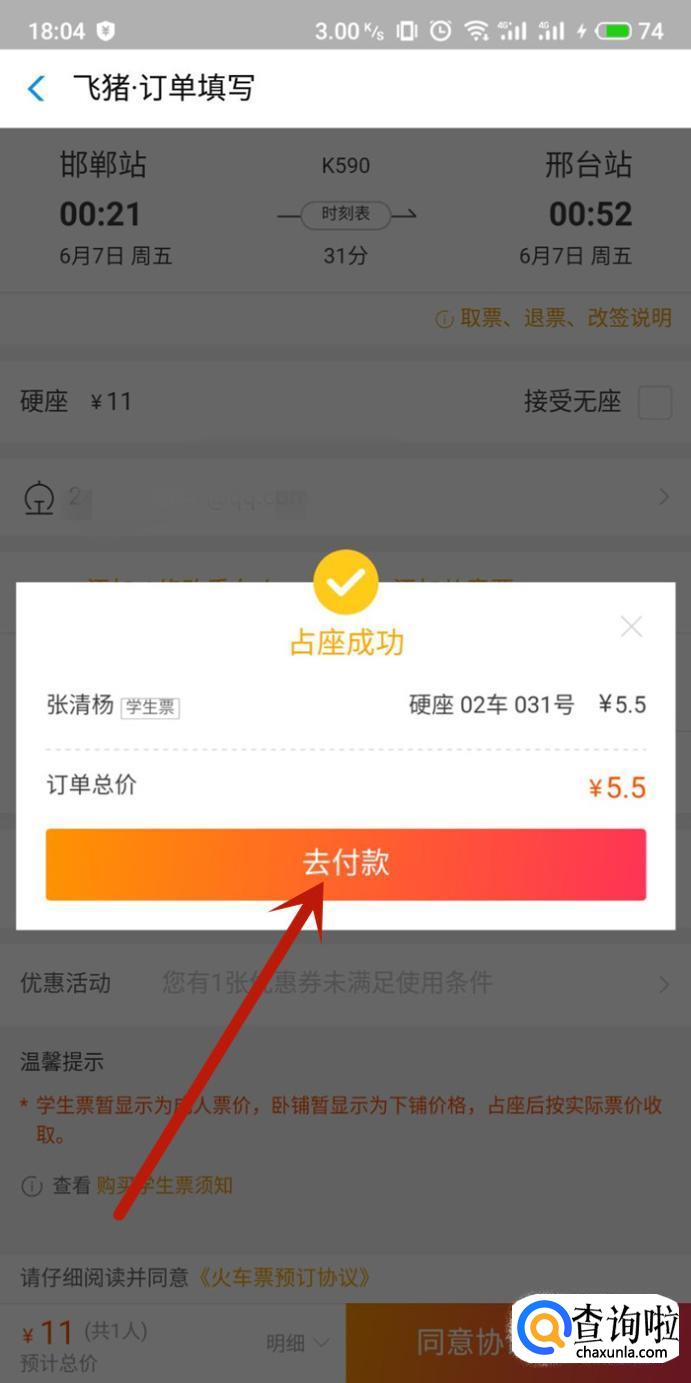Read the 火车票预订协议 agreement

coord(284,1277)
